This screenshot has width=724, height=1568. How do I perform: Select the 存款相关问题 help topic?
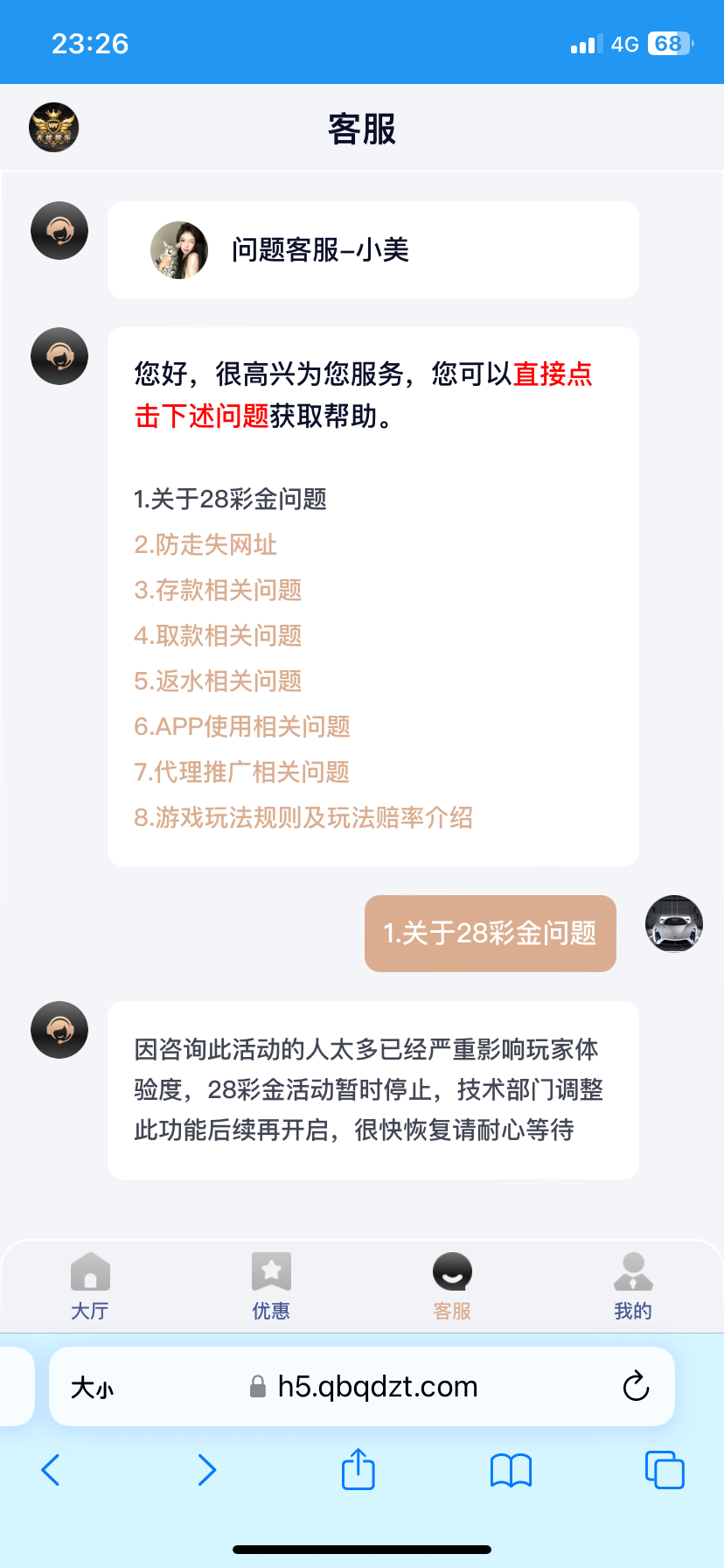pyautogui.click(x=218, y=590)
